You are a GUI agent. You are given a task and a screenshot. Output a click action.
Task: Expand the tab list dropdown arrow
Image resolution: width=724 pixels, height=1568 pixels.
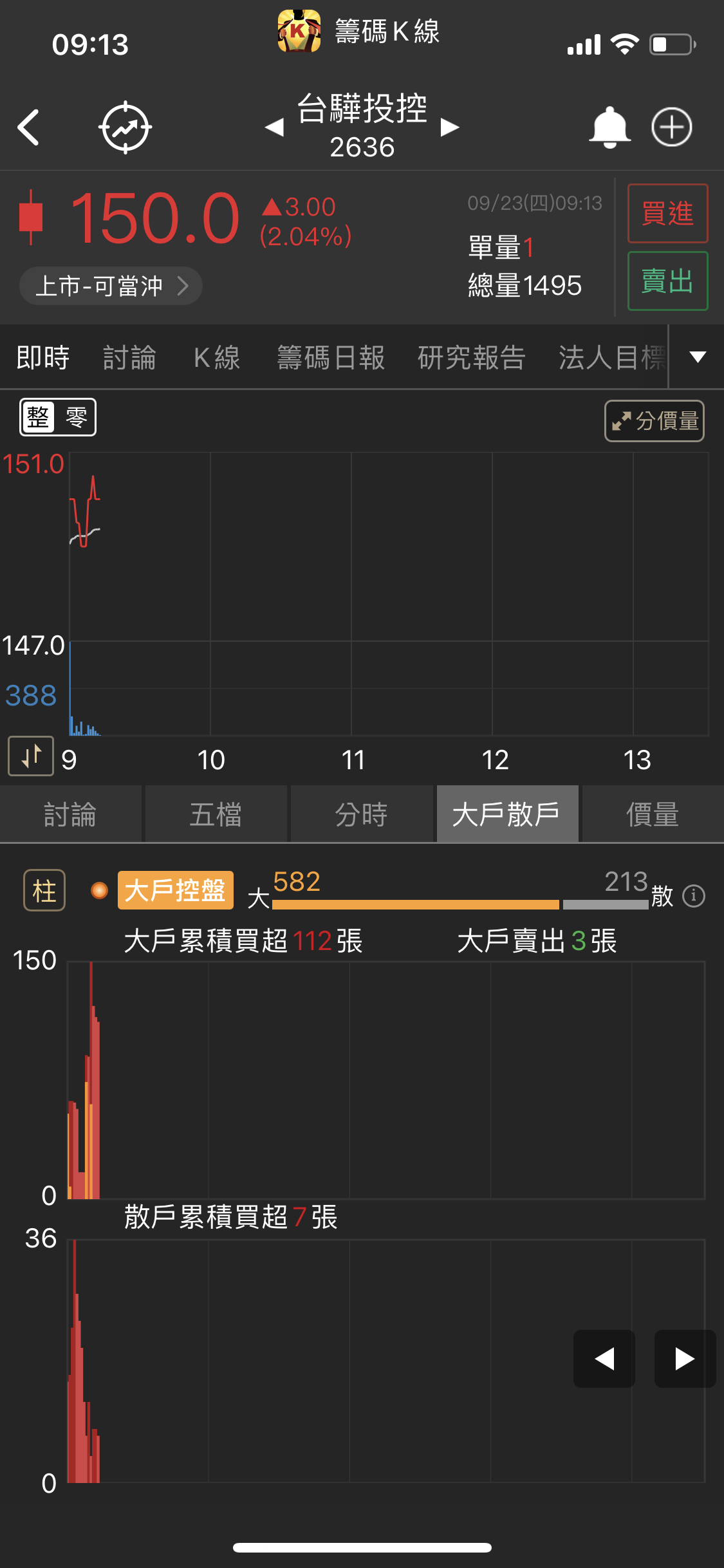coord(698,357)
